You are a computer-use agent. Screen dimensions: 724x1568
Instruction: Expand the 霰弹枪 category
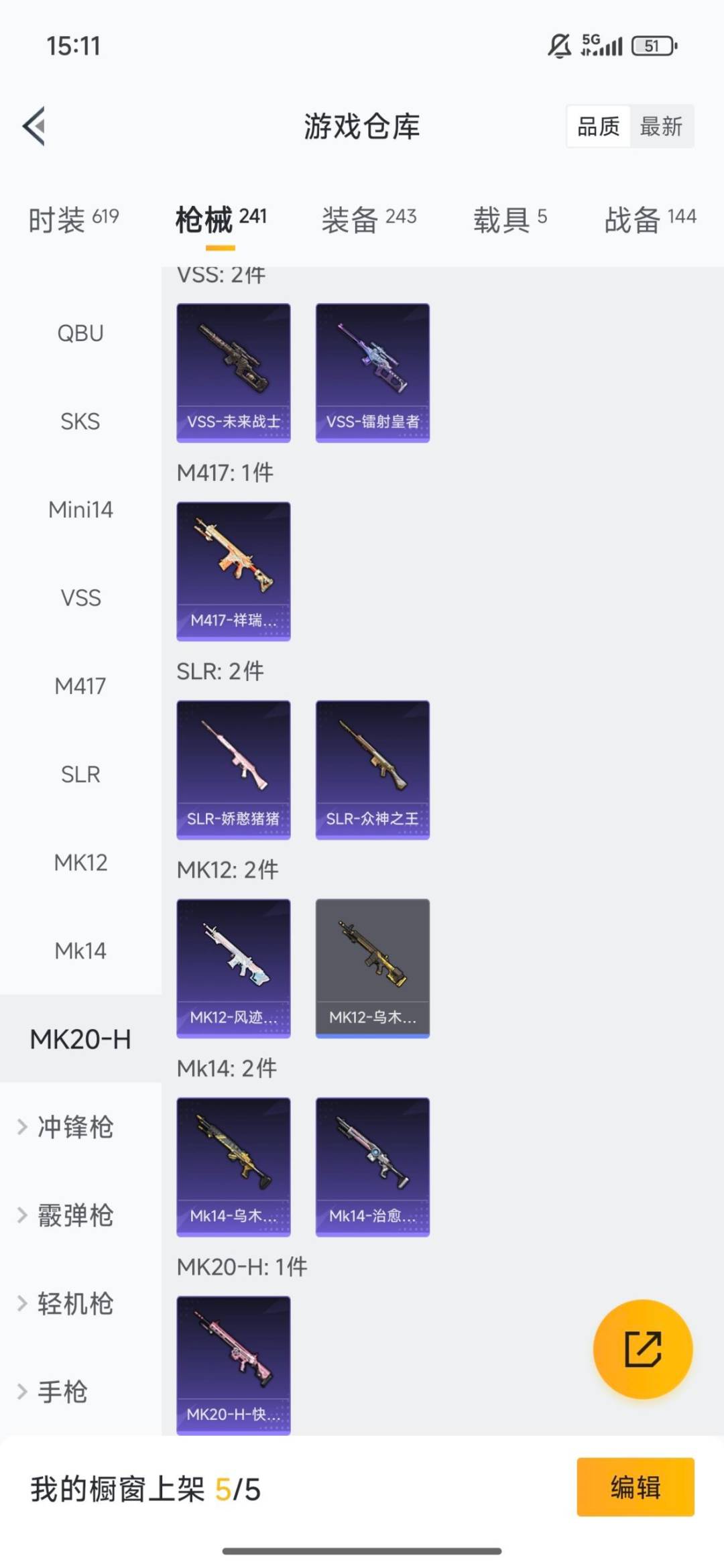point(74,1215)
